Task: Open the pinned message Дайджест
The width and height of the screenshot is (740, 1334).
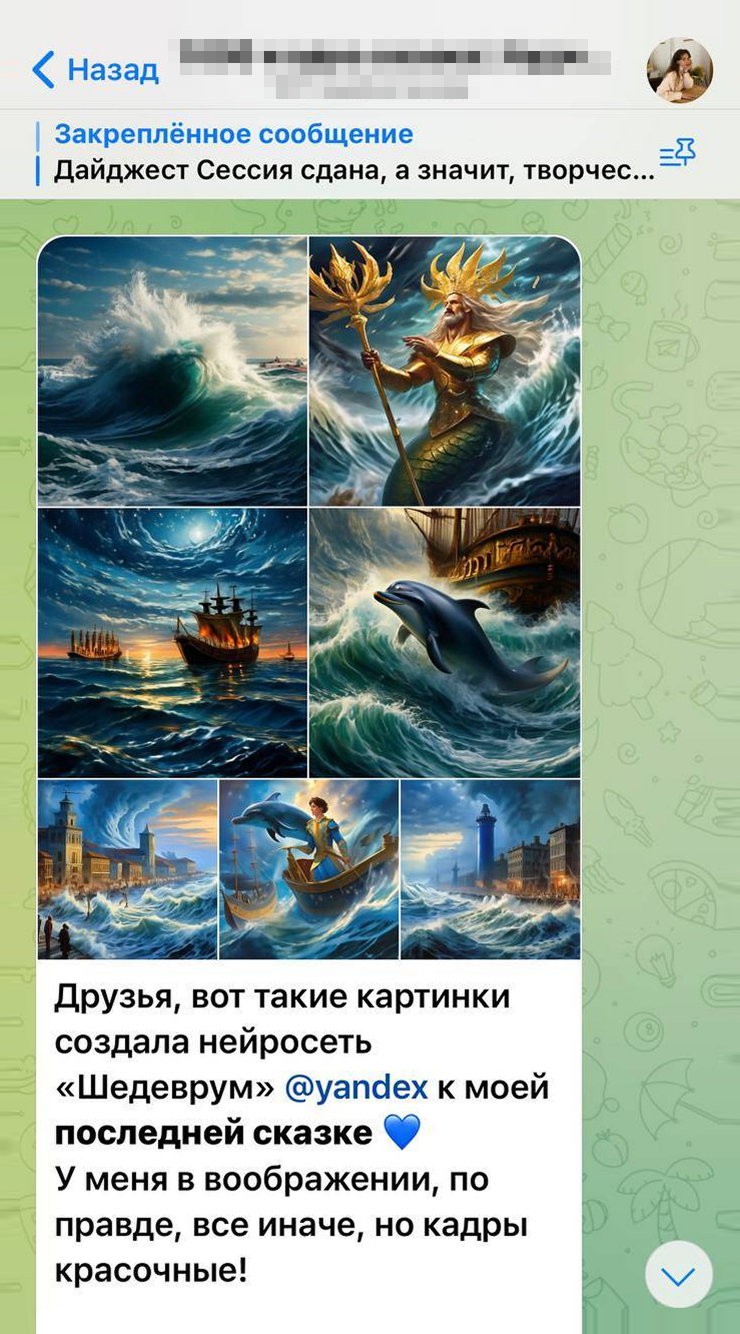Action: click(340, 154)
